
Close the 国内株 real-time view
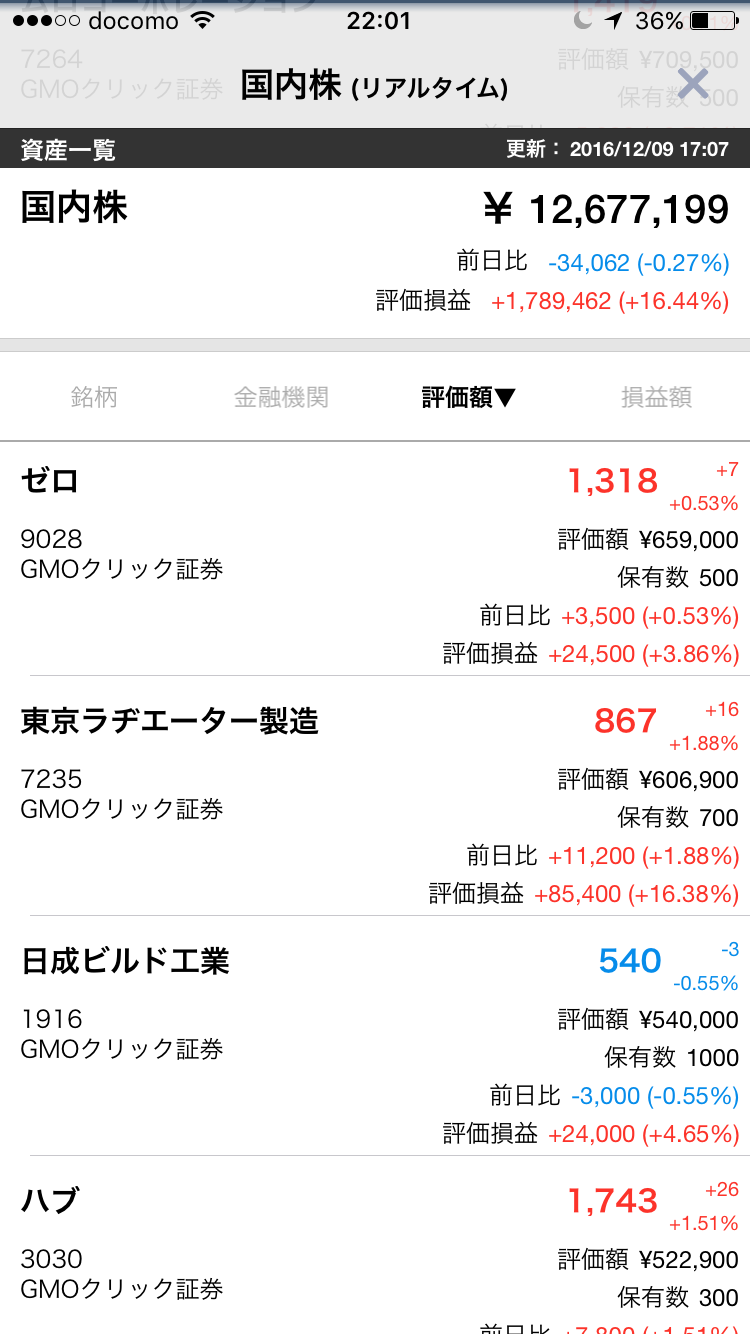pyautogui.click(x=691, y=84)
